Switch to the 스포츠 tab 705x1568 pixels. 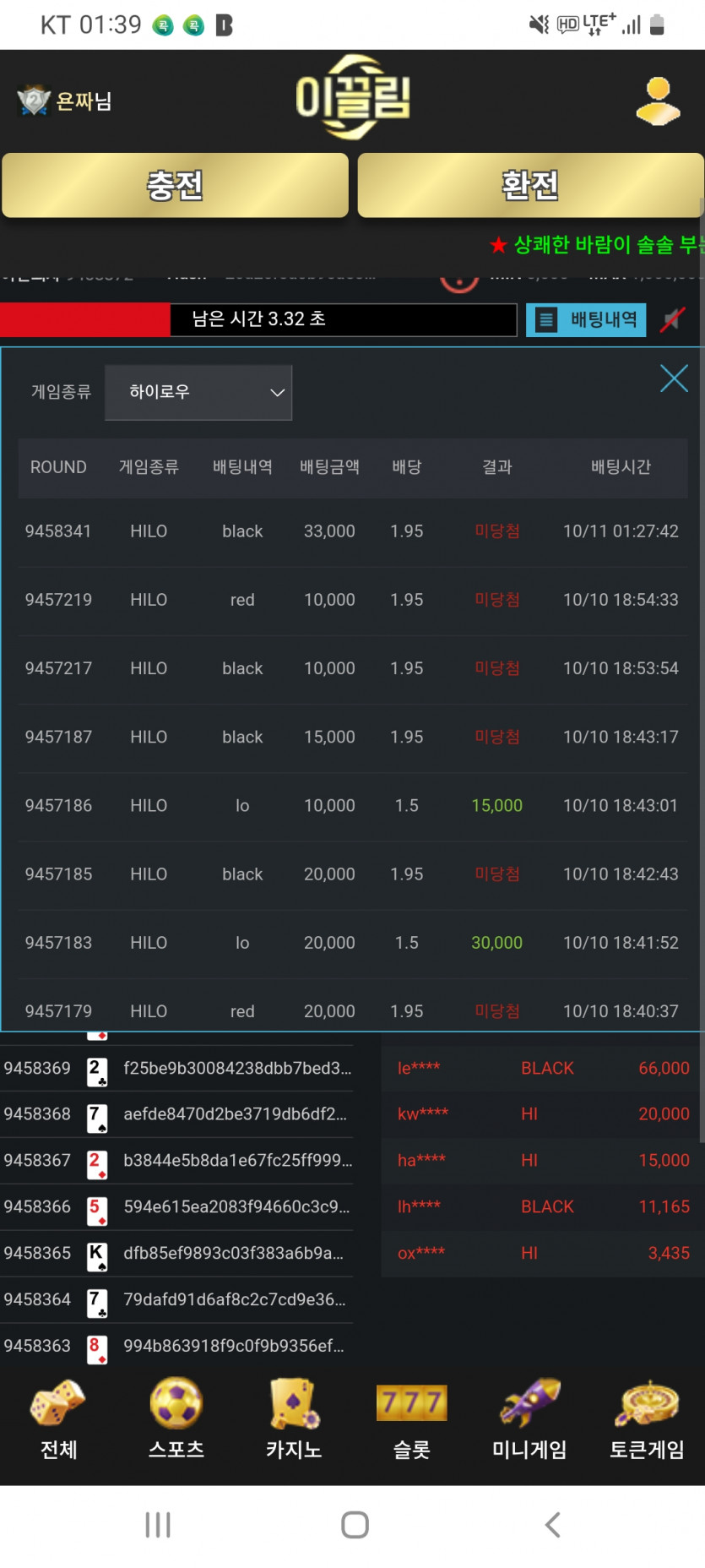coord(176,1419)
